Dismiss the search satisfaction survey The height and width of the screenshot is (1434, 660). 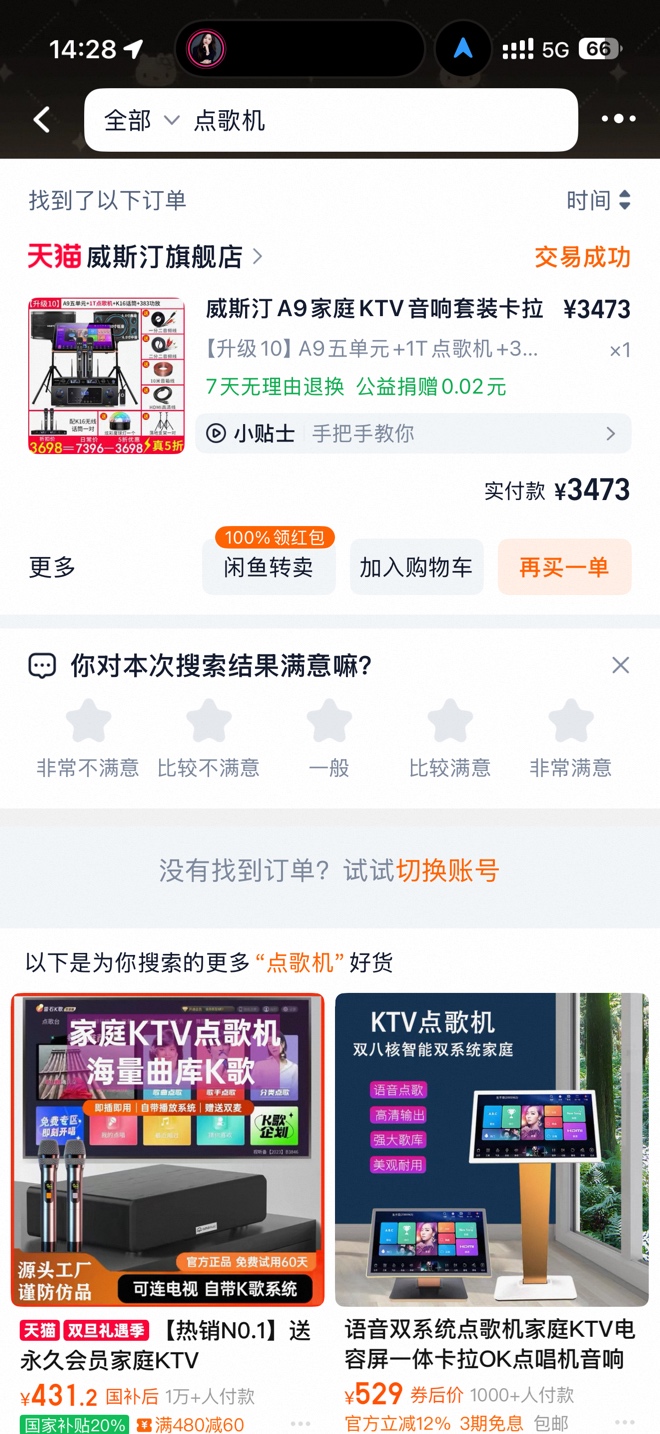pyautogui.click(x=620, y=665)
